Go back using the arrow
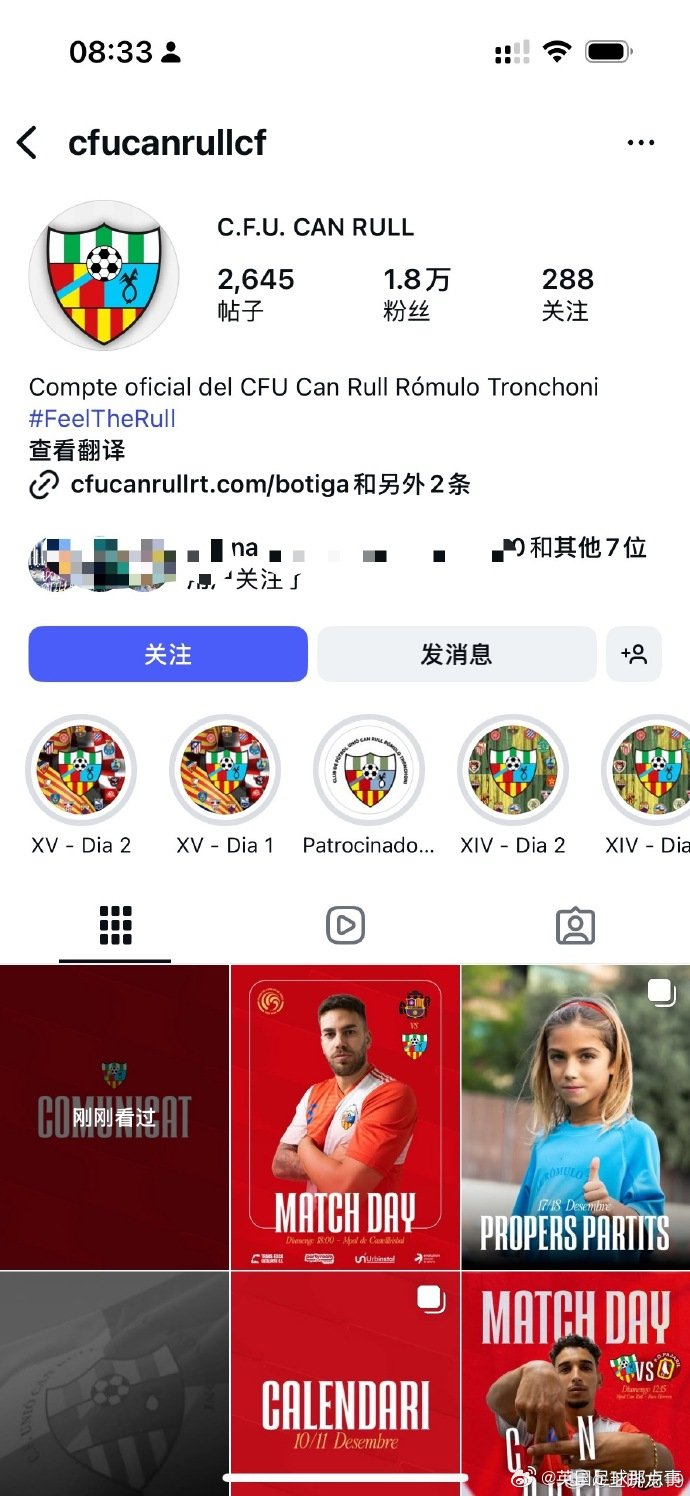The width and height of the screenshot is (690, 1496). [28, 143]
